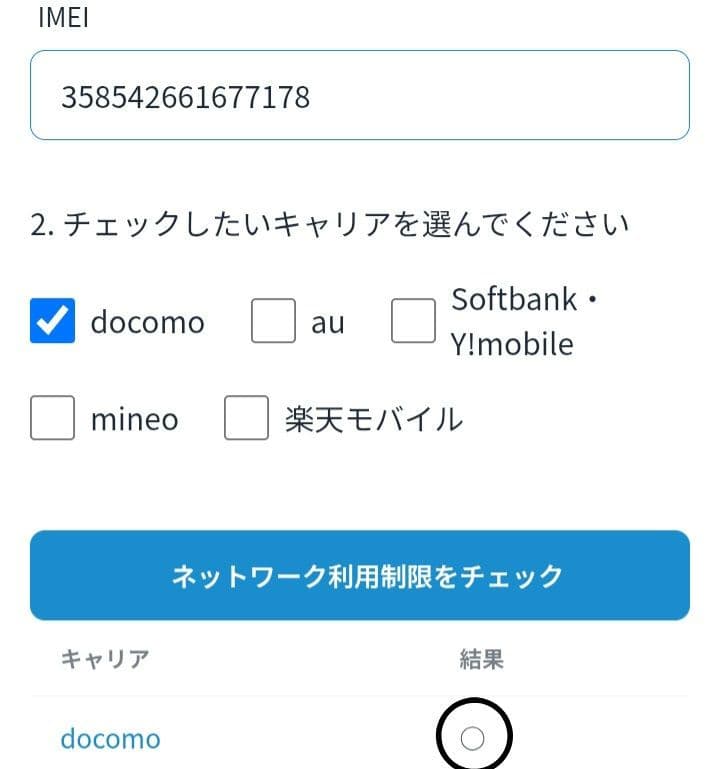This screenshot has width=720, height=769.
Task: Click the docomo checkbox label text
Action: point(146,321)
